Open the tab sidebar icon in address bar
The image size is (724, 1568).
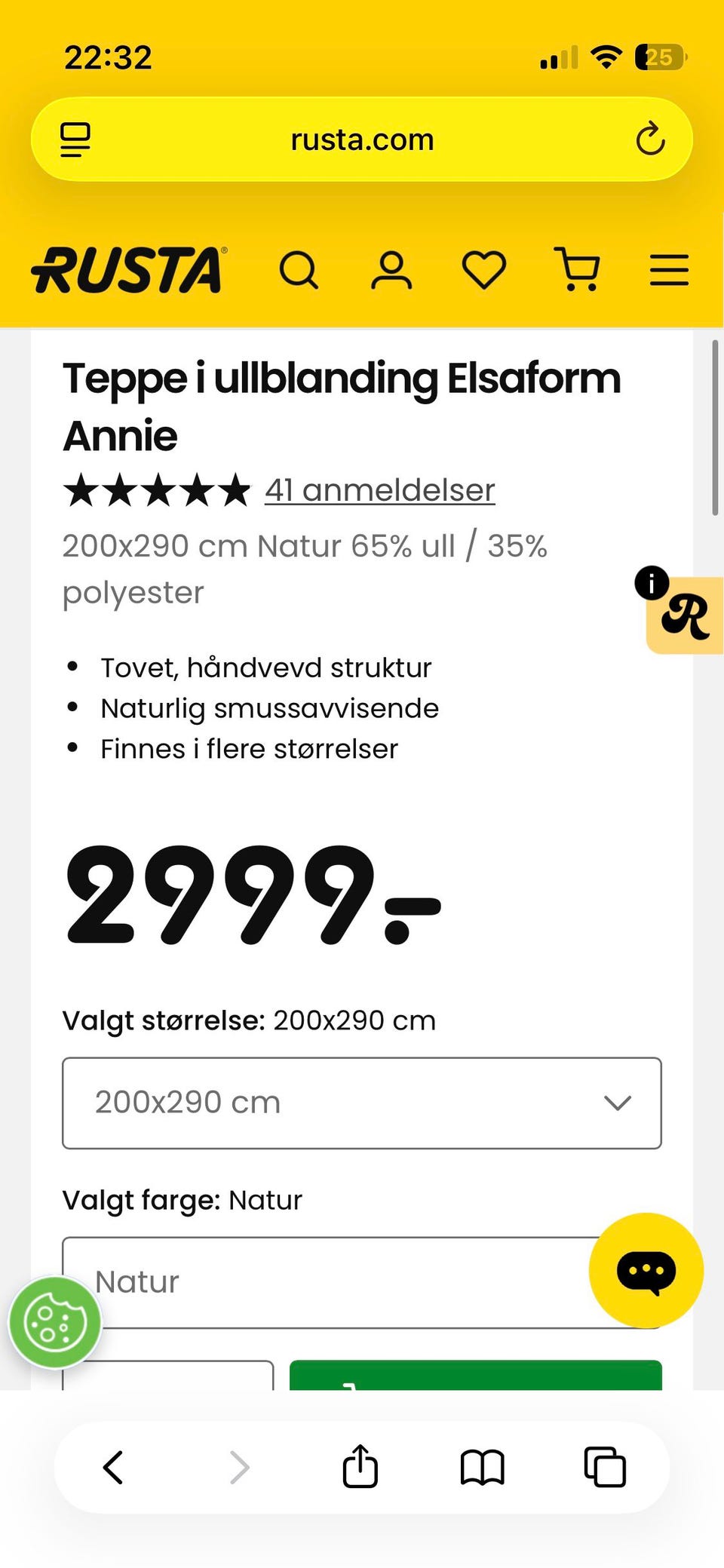[75, 139]
